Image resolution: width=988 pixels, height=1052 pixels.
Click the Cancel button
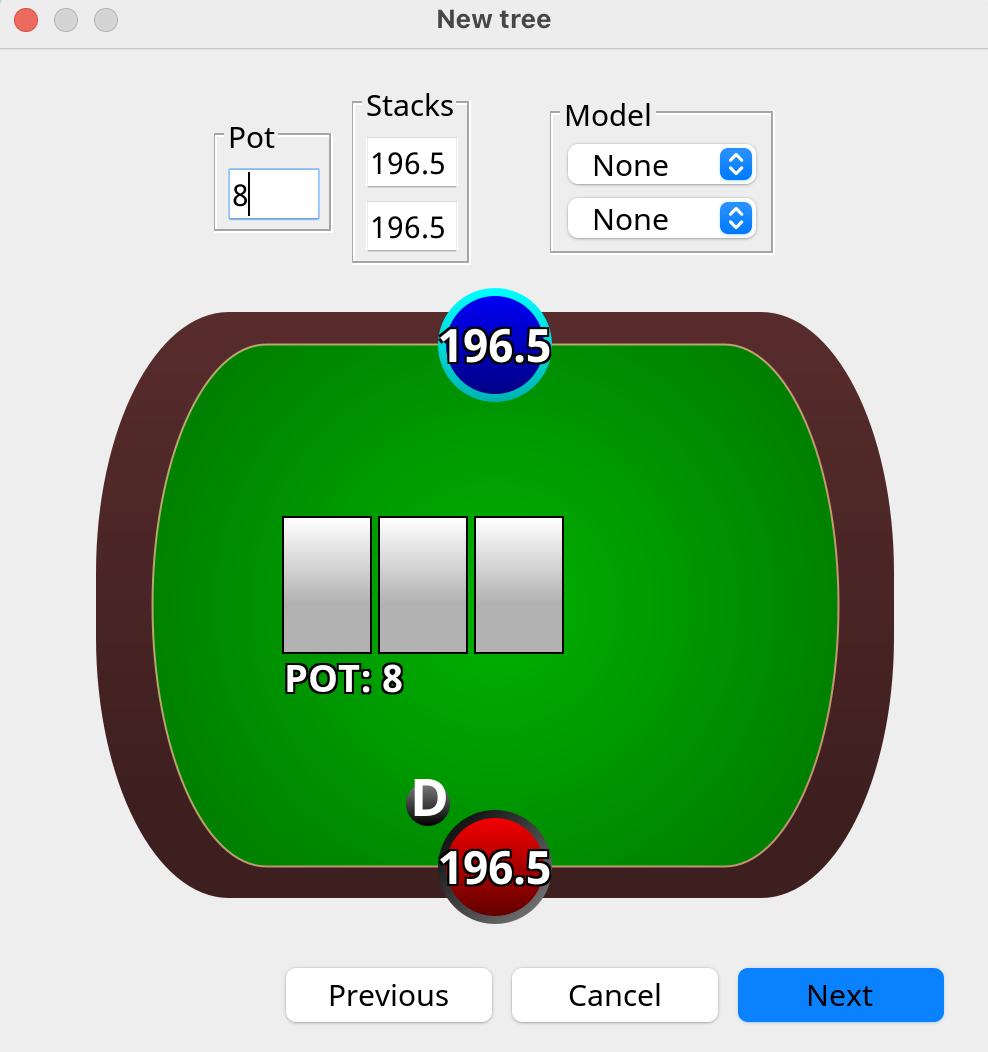tap(614, 994)
